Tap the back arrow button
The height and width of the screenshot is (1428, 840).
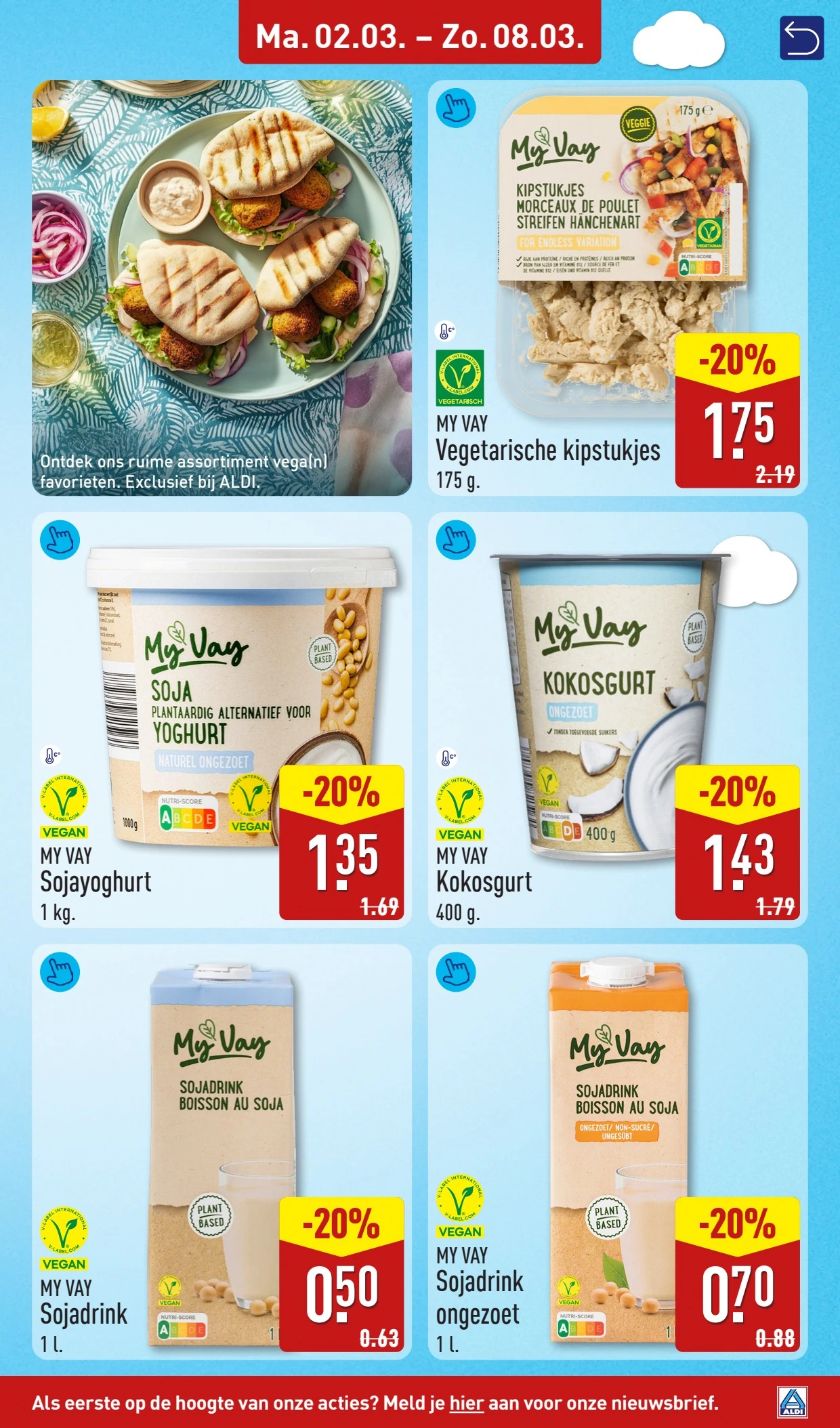[x=801, y=39]
